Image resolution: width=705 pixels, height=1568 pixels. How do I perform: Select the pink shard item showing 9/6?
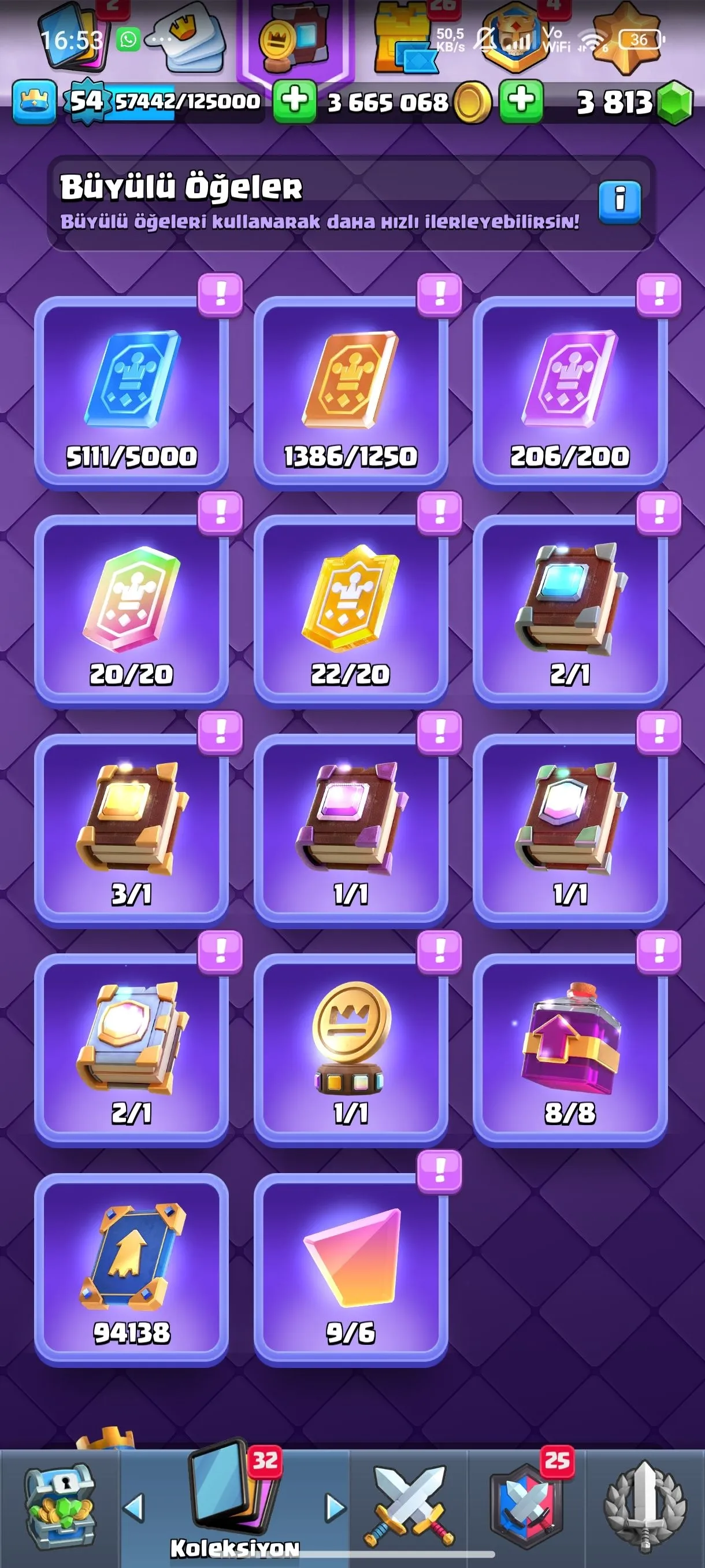pyautogui.click(x=350, y=1269)
